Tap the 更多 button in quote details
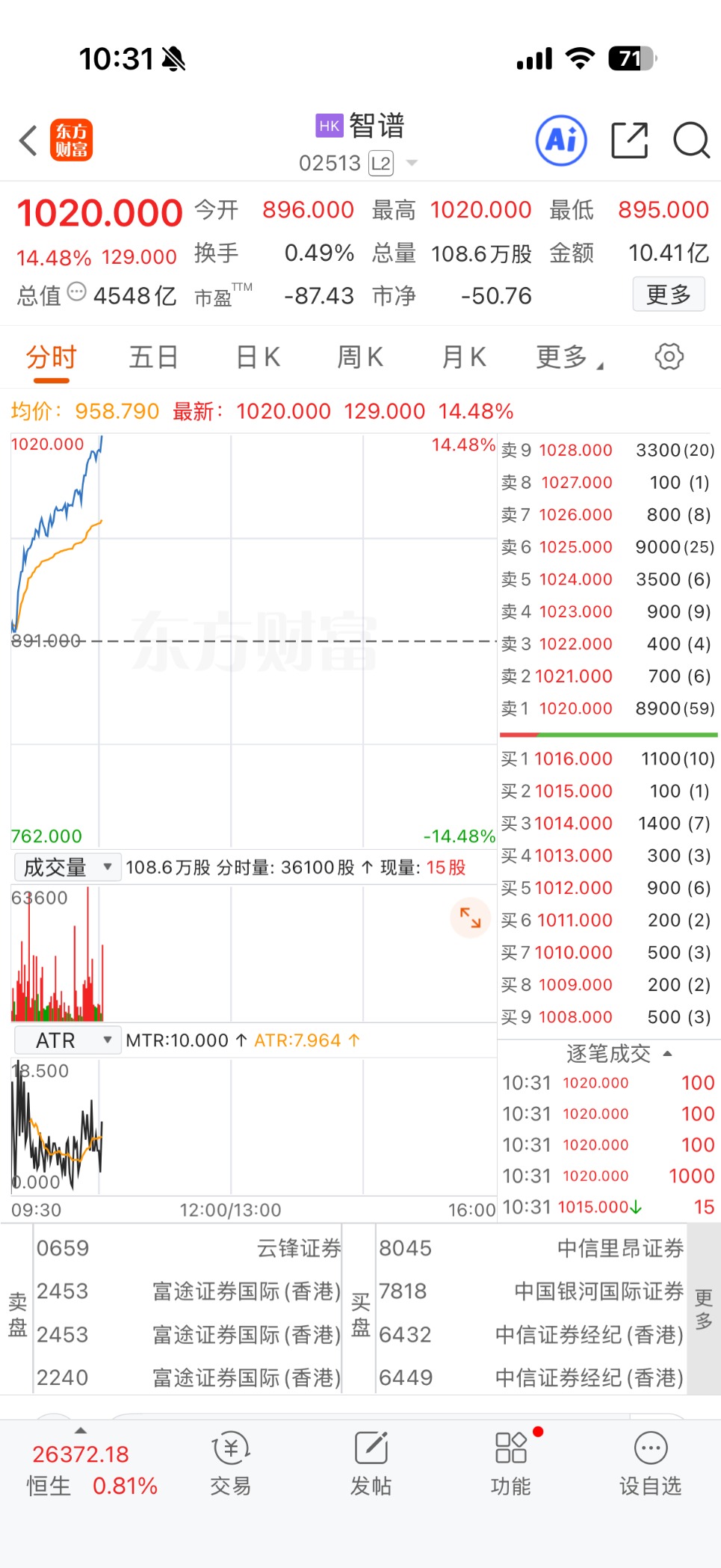This screenshot has height=1568, width=721. tap(668, 294)
